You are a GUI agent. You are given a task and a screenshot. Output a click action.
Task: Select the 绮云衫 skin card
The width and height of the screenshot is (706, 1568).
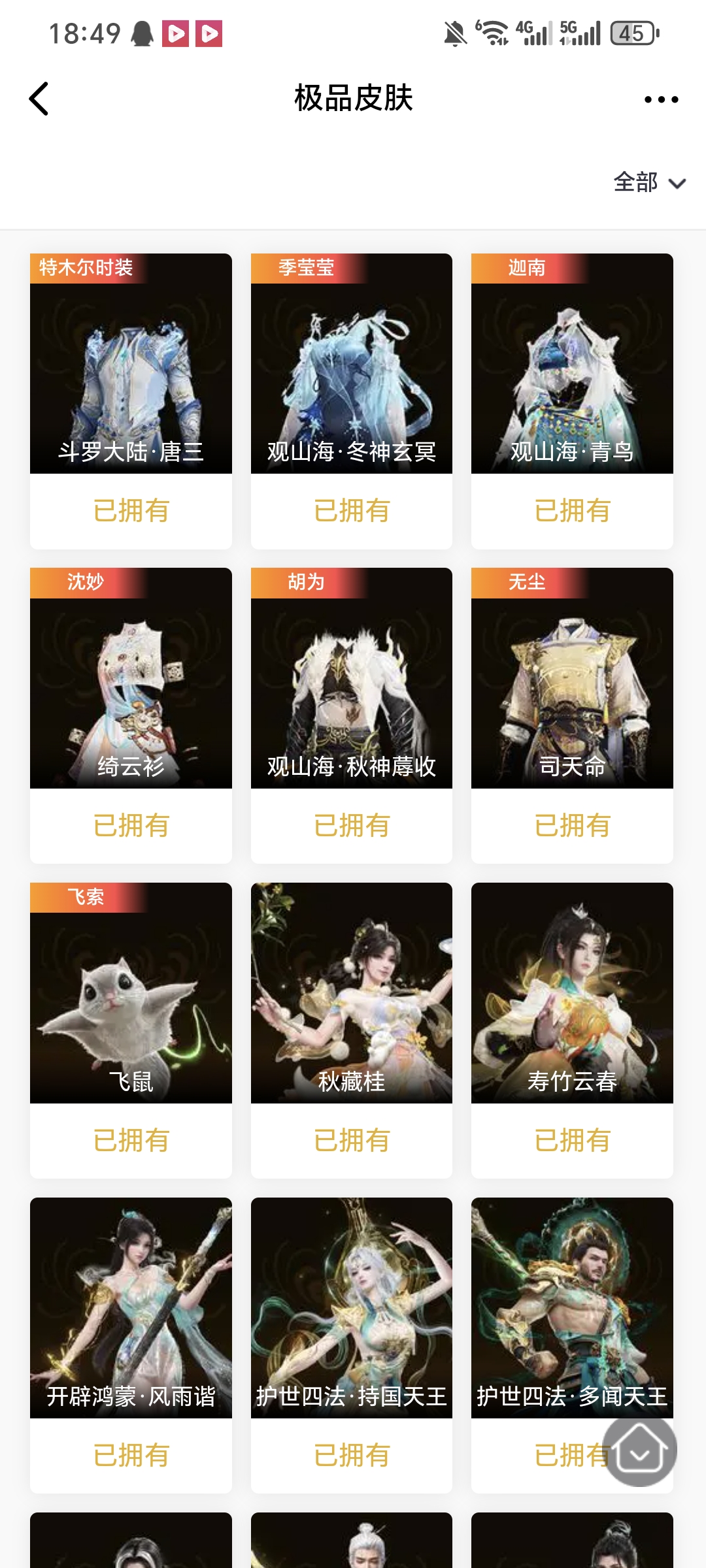pyautogui.click(x=131, y=678)
